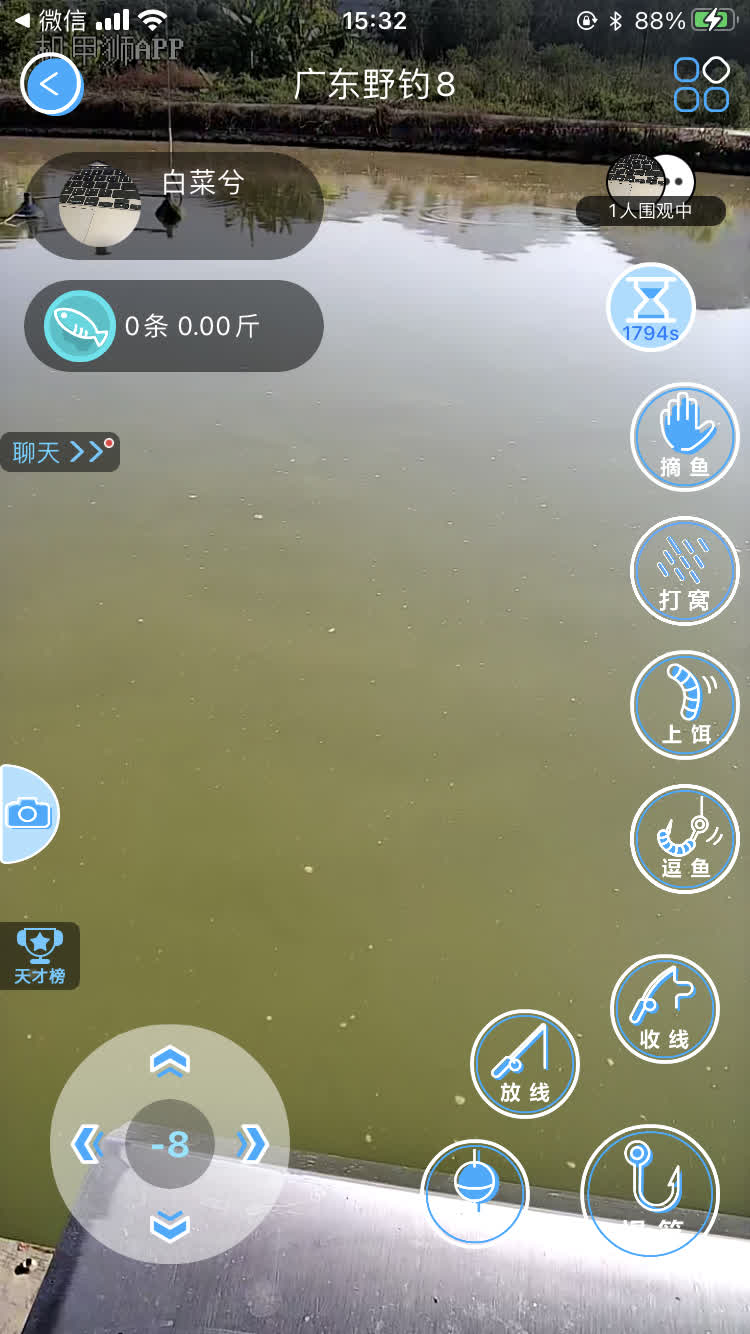Tap the fishing hook button
The height and width of the screenshot is (1334, 750).
click(x=650, y=1190)
